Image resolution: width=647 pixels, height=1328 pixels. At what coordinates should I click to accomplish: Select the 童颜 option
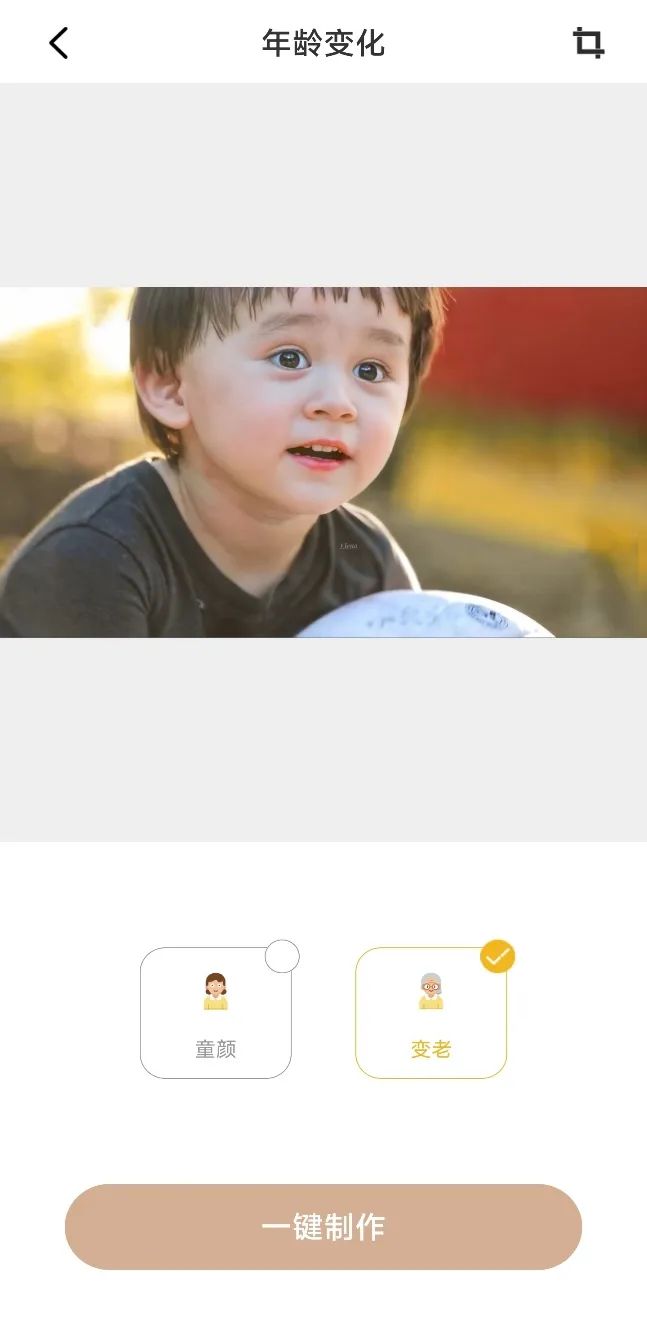(x=216, y=1013)
